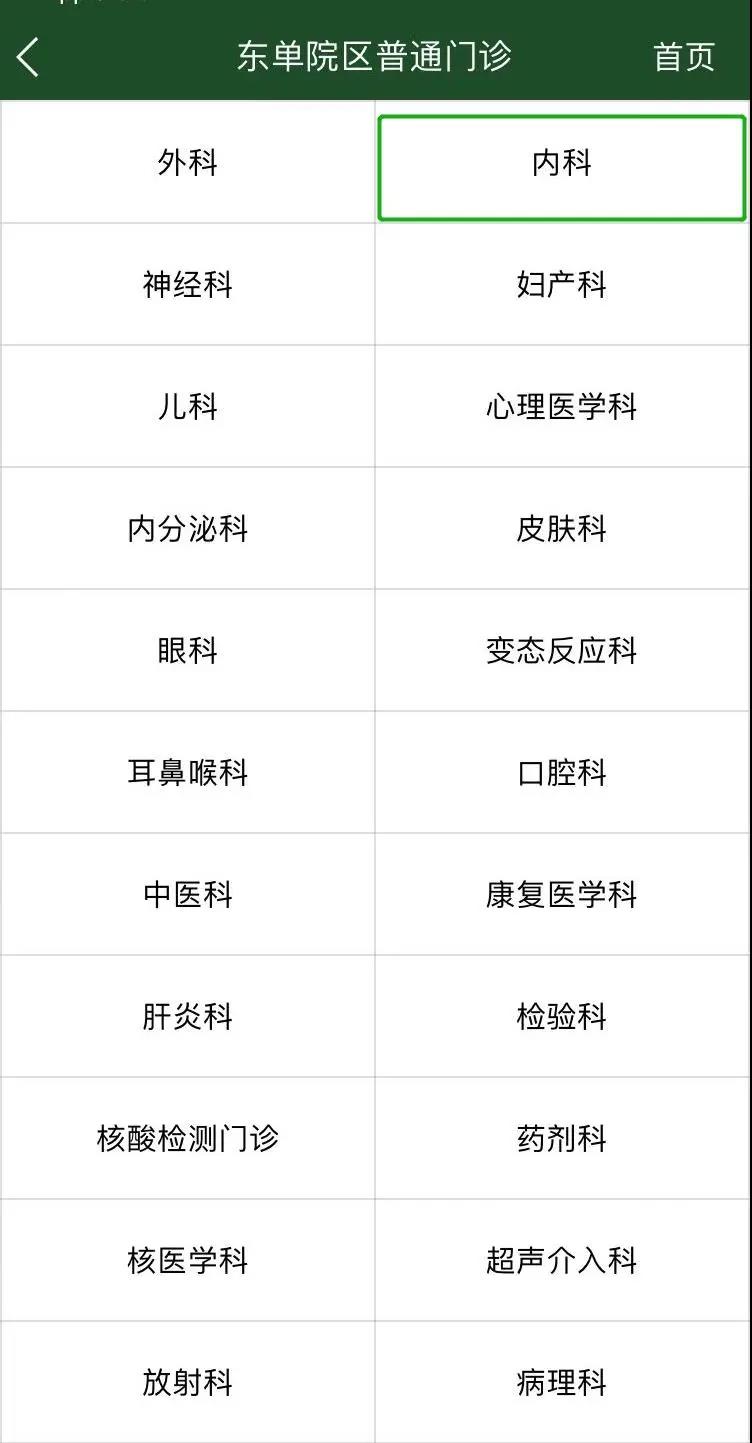Open the 眼科 department
This screenshot has height=1443, width=752.
click(188, 651)
